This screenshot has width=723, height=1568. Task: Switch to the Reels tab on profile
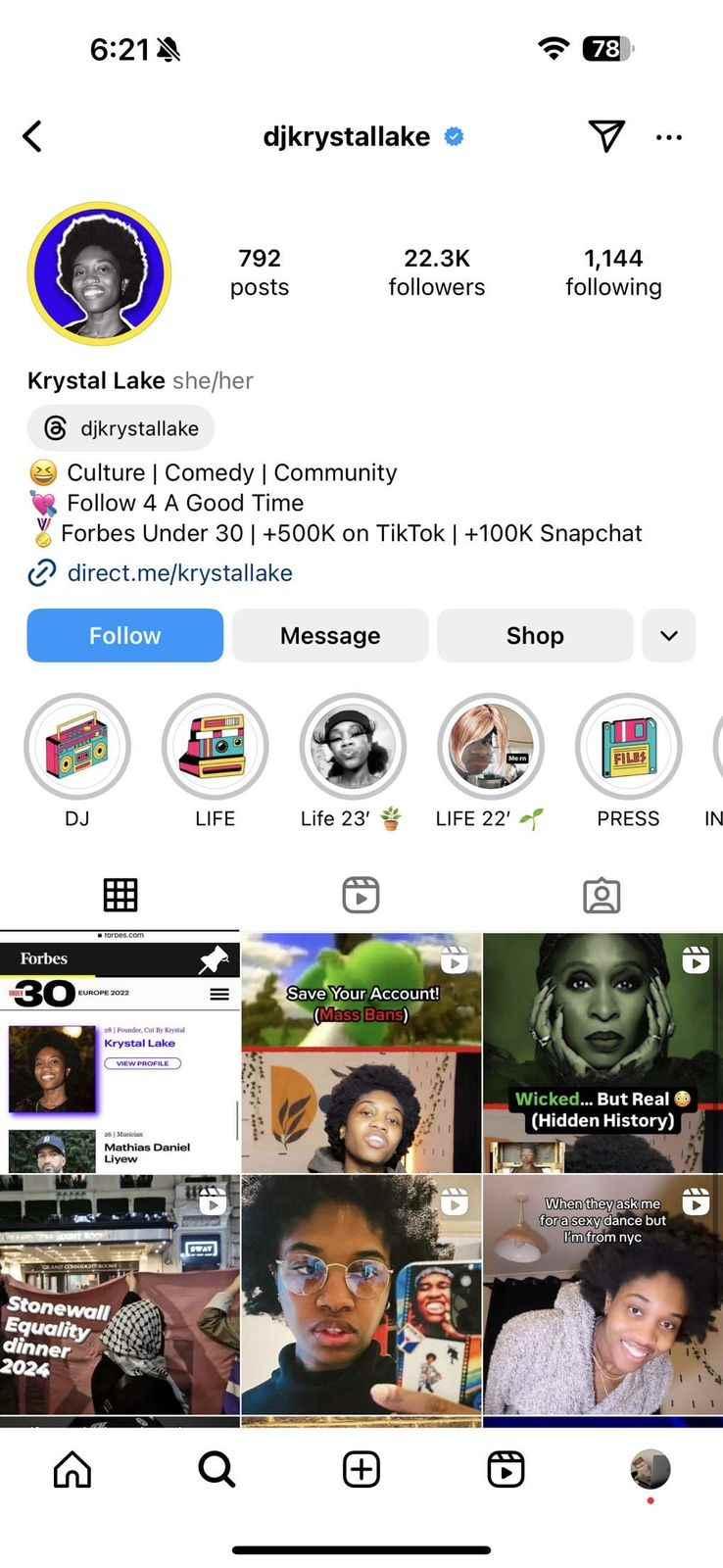(361, 895)
